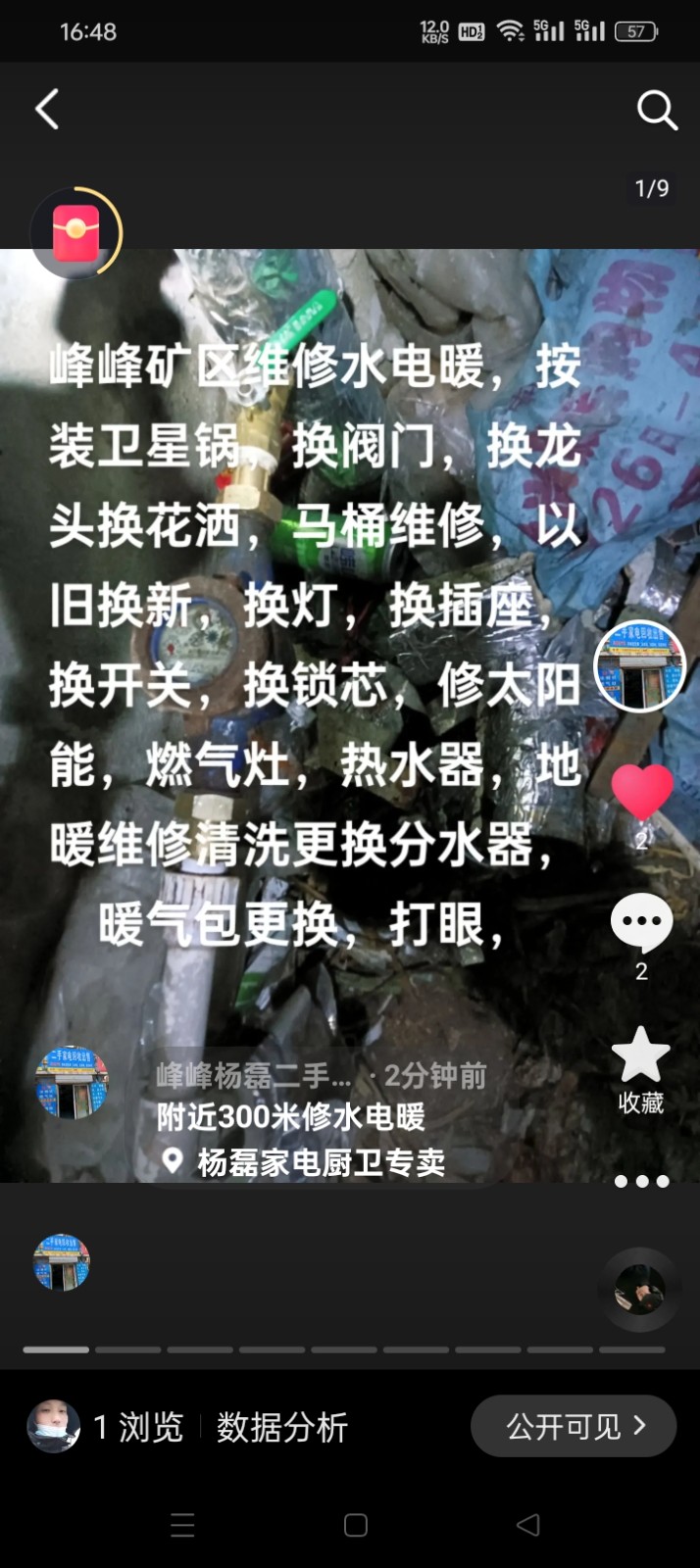The height and width of the screenshot is (1568, 700).
Task: Open 峰峰杨磊二手 author profile name
Action: (x=253, y=1076)
